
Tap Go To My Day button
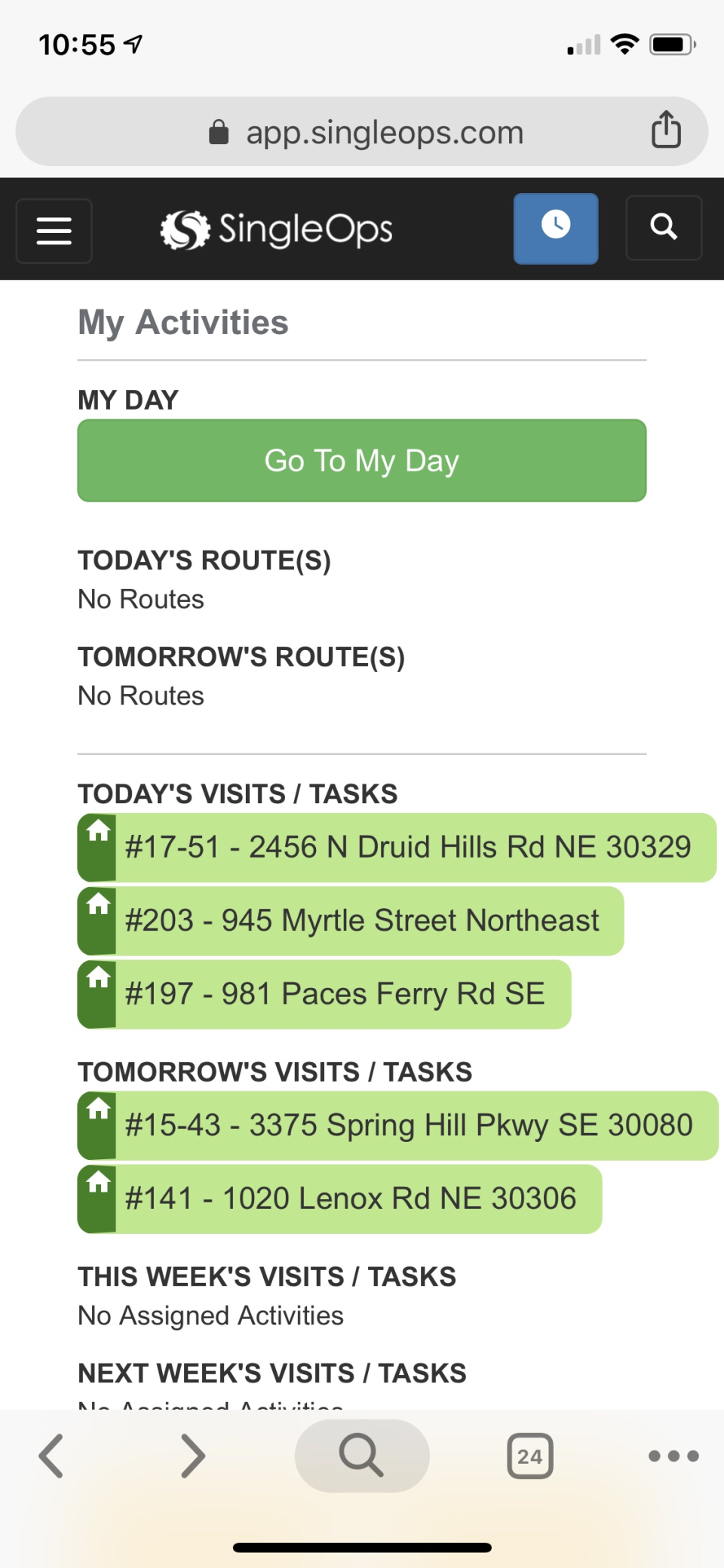click(362, 461)
